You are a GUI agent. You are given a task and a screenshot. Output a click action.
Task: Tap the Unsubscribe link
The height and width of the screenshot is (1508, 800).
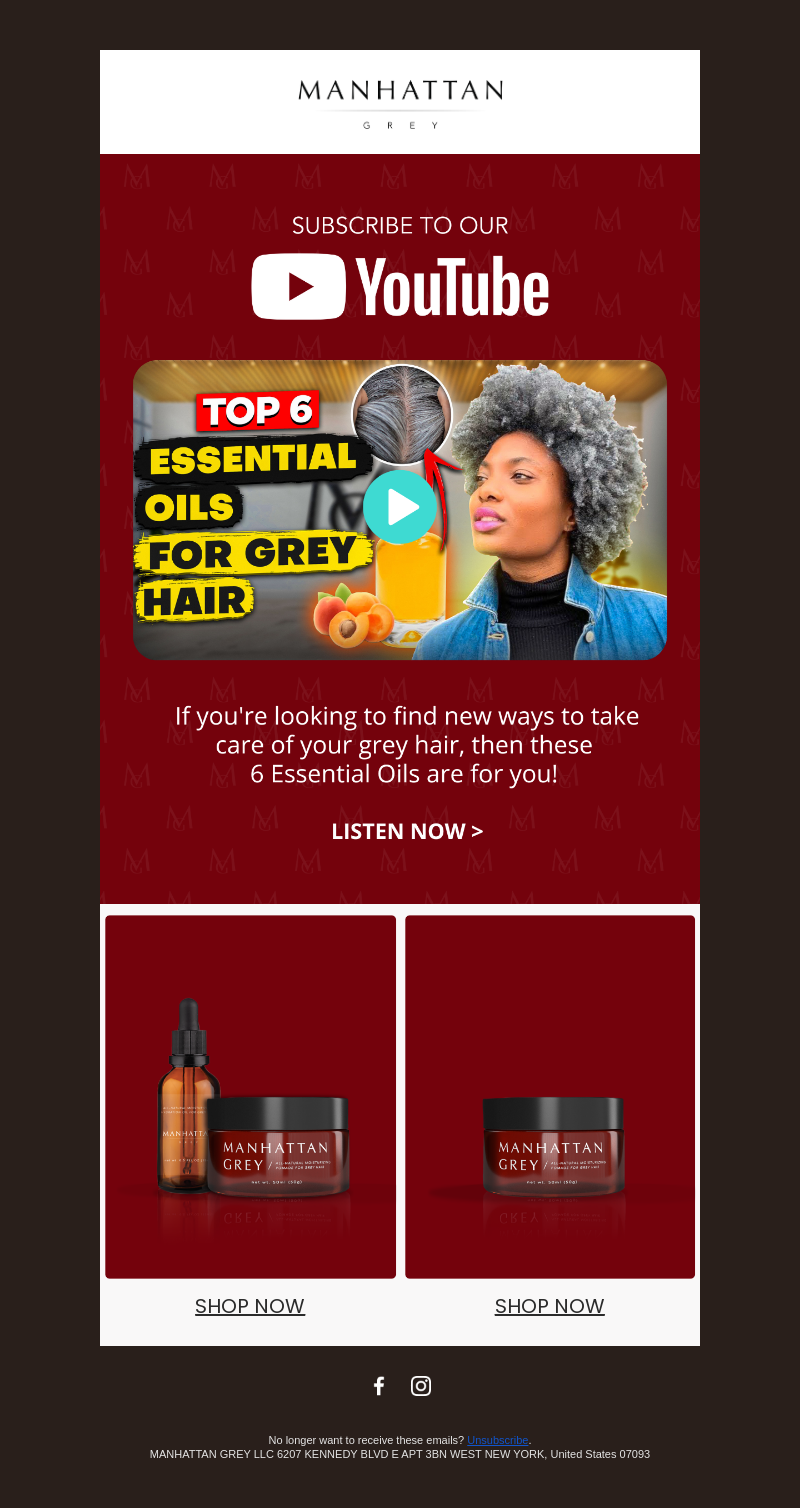pos(497,1440)
